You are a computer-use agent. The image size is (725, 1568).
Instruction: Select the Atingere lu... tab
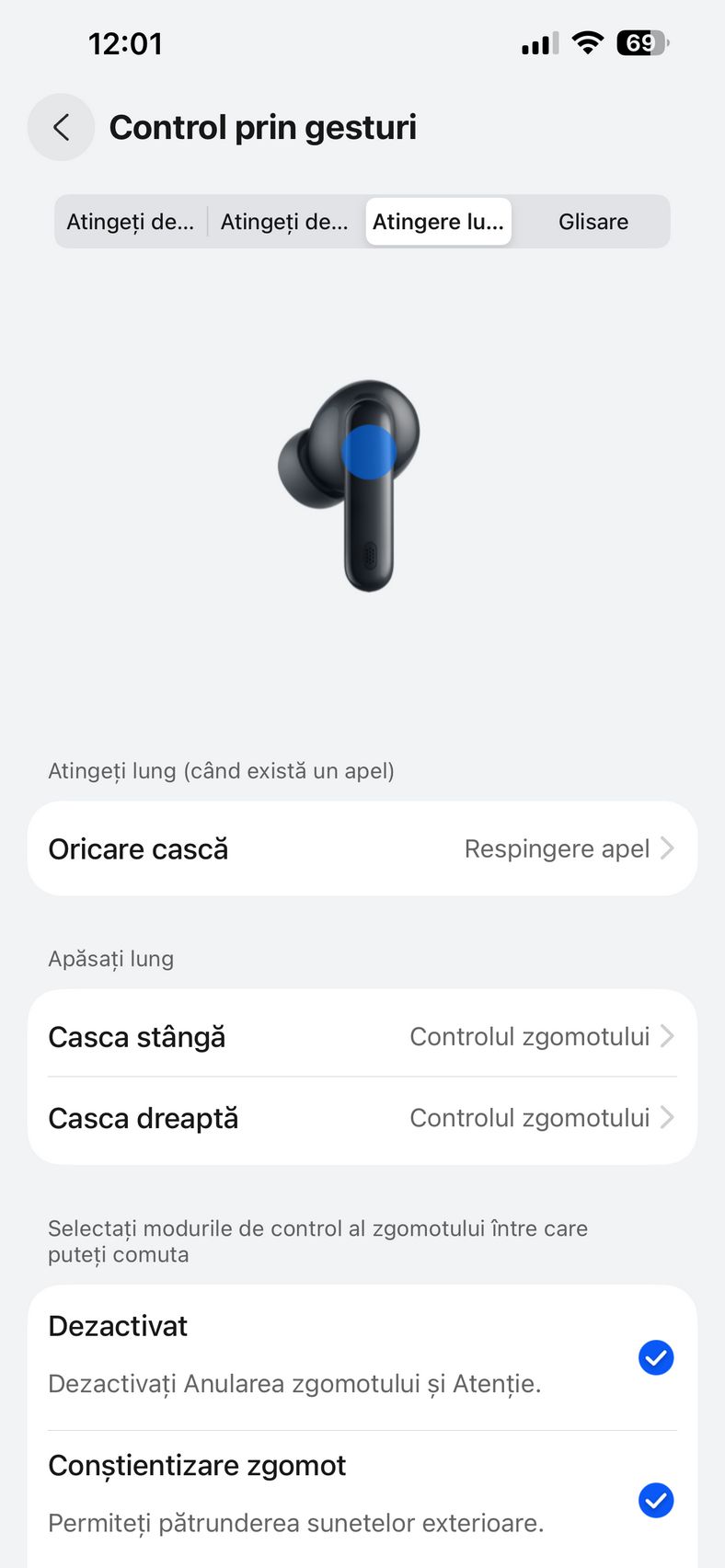pyautogui.click(x=438, y=222)
